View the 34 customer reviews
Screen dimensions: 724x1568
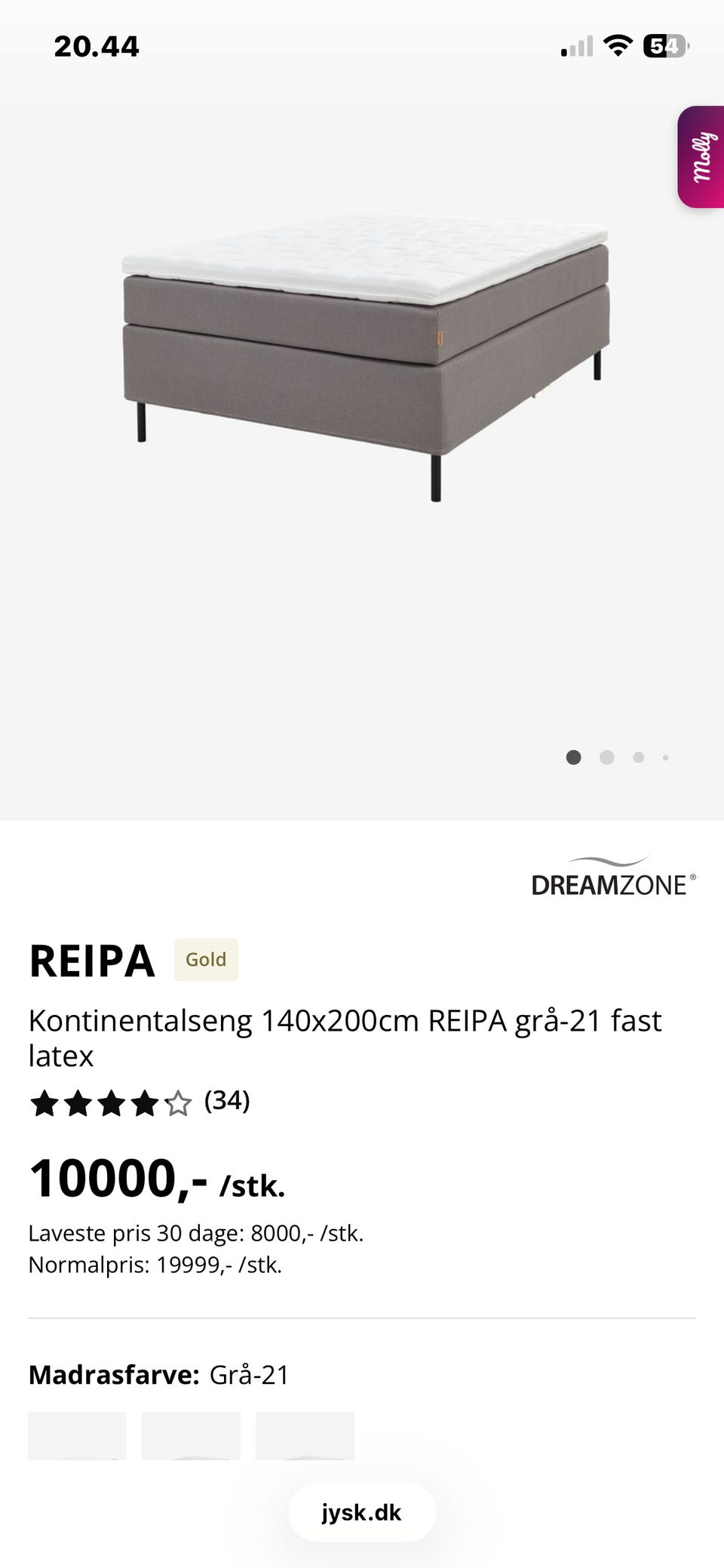226,1102
